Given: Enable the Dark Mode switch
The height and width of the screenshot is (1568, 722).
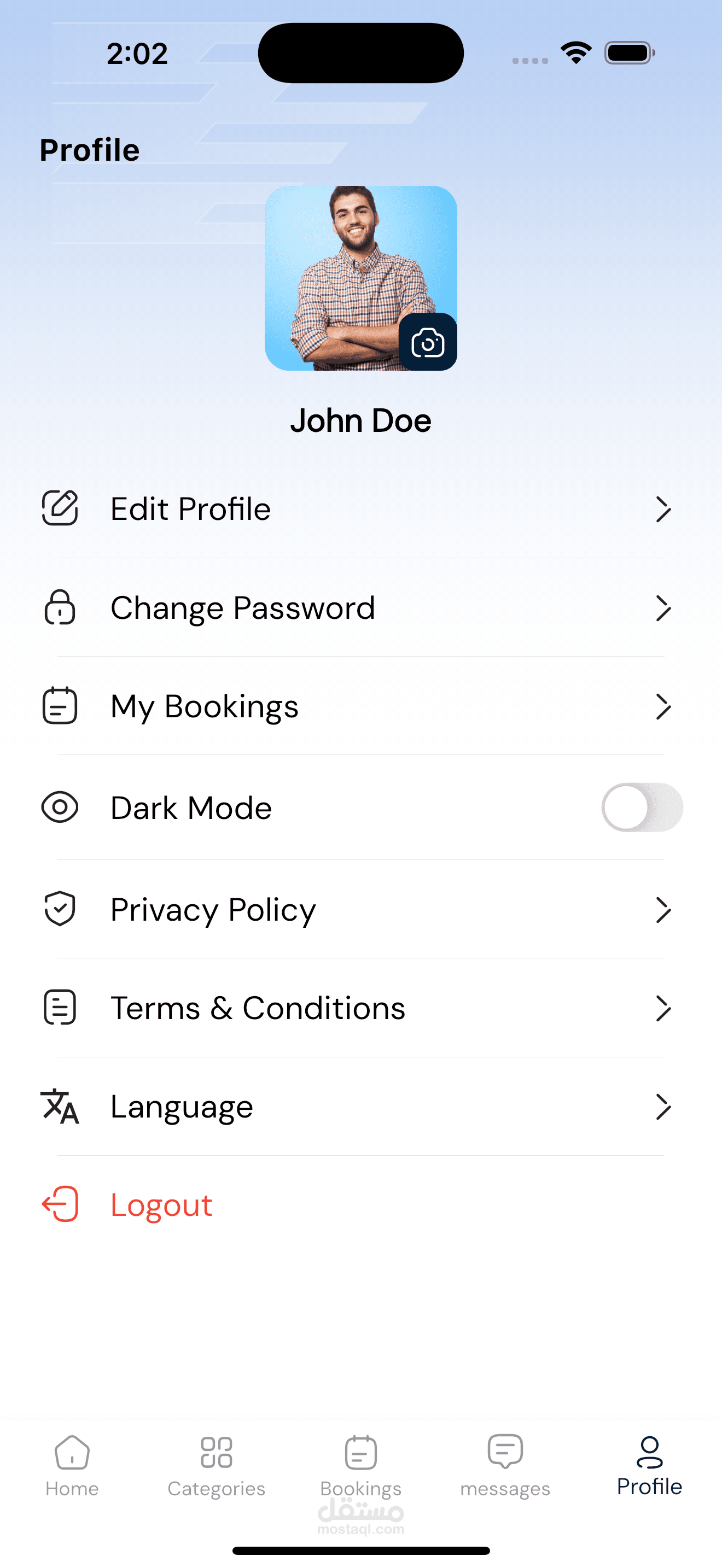Looking at the screenshot, I should (x=642, y=807).
